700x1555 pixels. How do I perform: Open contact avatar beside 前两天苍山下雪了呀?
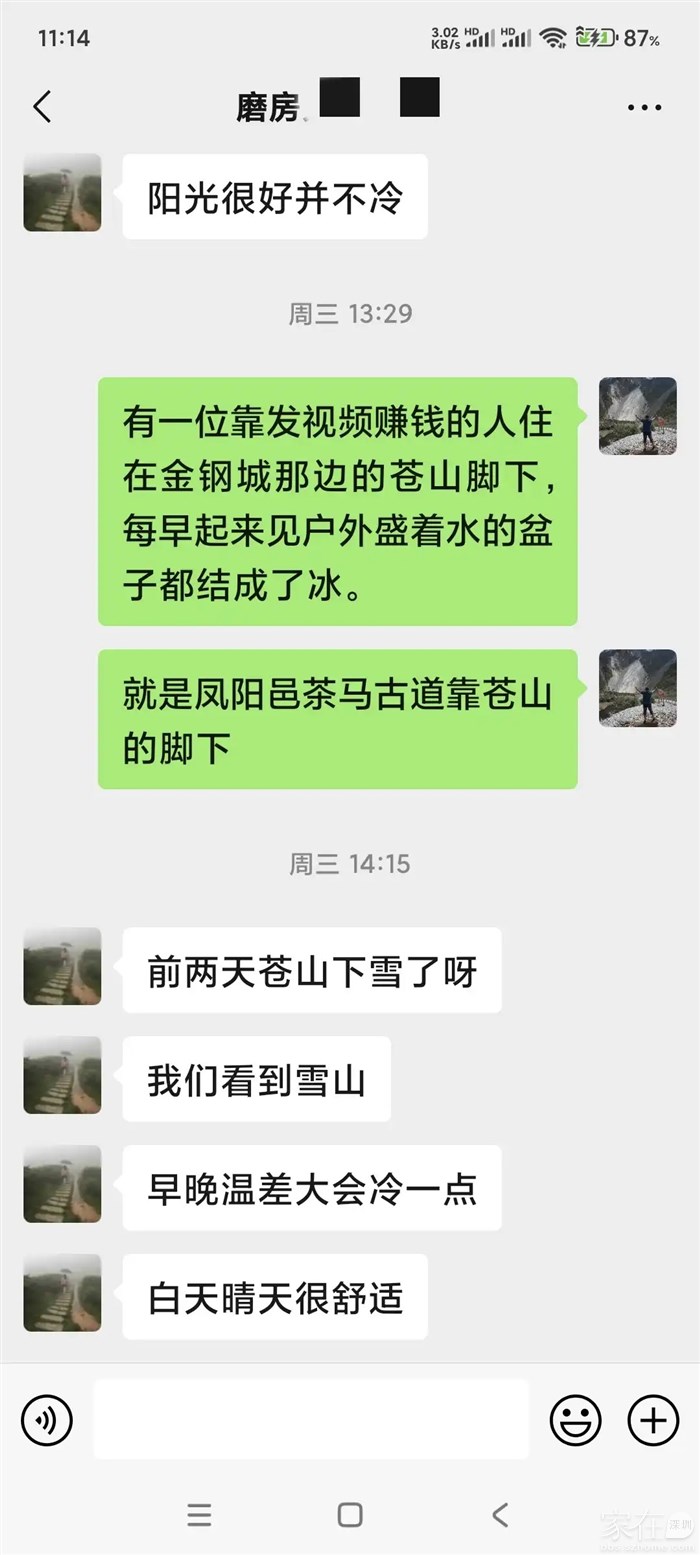point(62,966)
